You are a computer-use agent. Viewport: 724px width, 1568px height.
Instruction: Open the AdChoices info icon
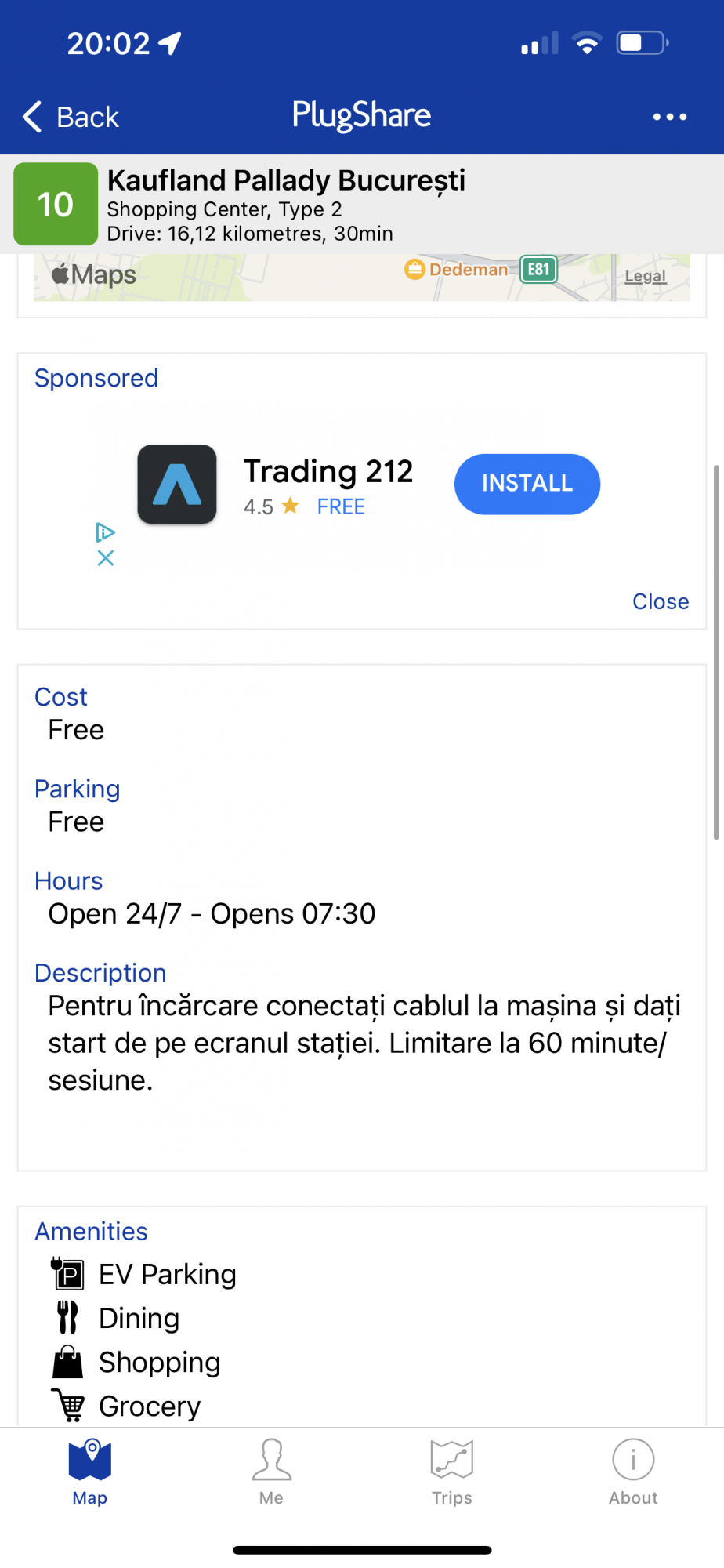click(x=106, y=533)
